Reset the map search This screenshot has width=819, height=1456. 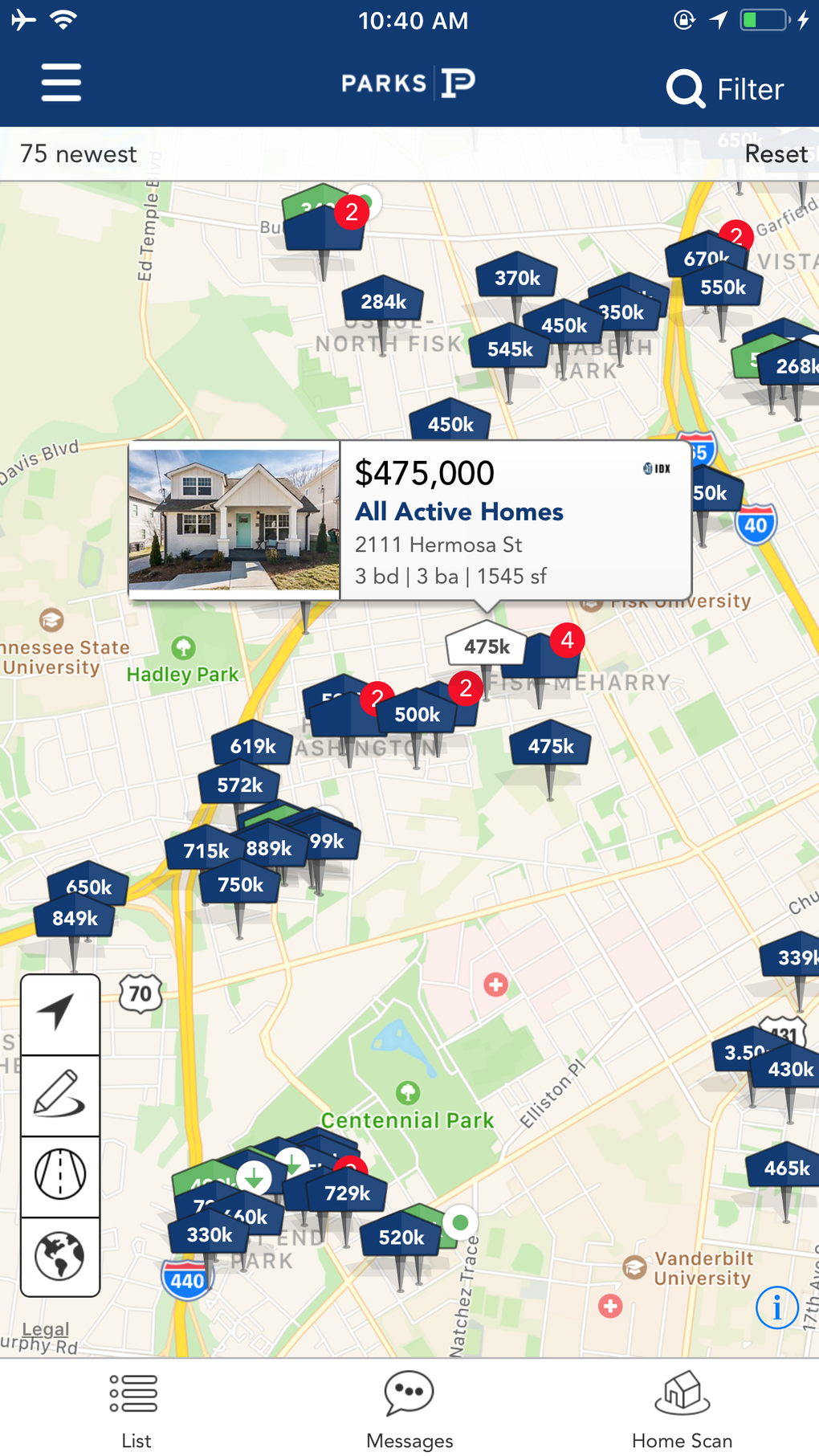(775, 153)
